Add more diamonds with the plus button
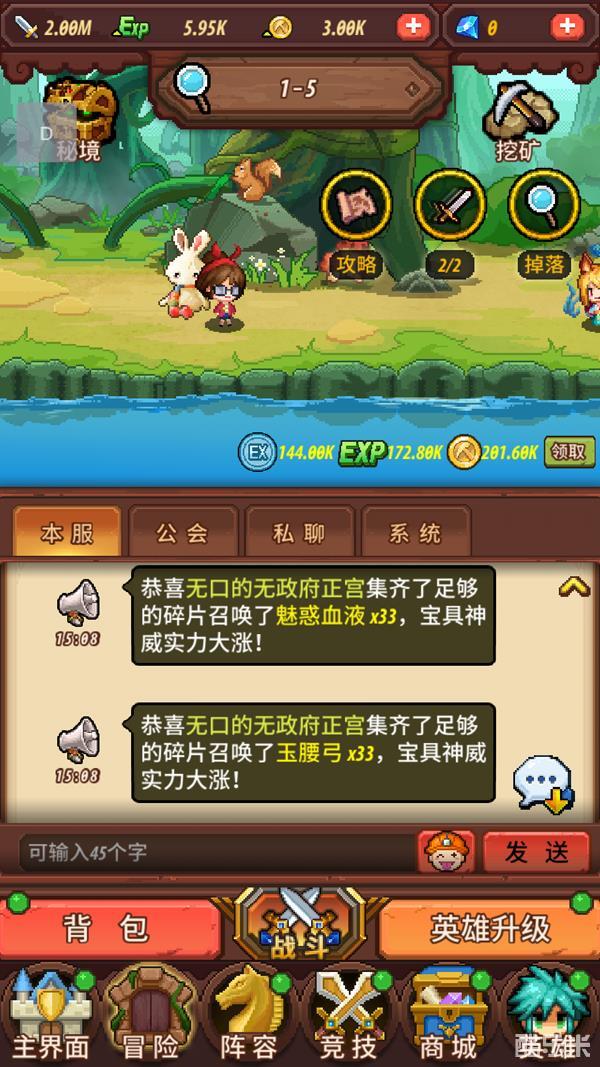 [x=567, y=26]
